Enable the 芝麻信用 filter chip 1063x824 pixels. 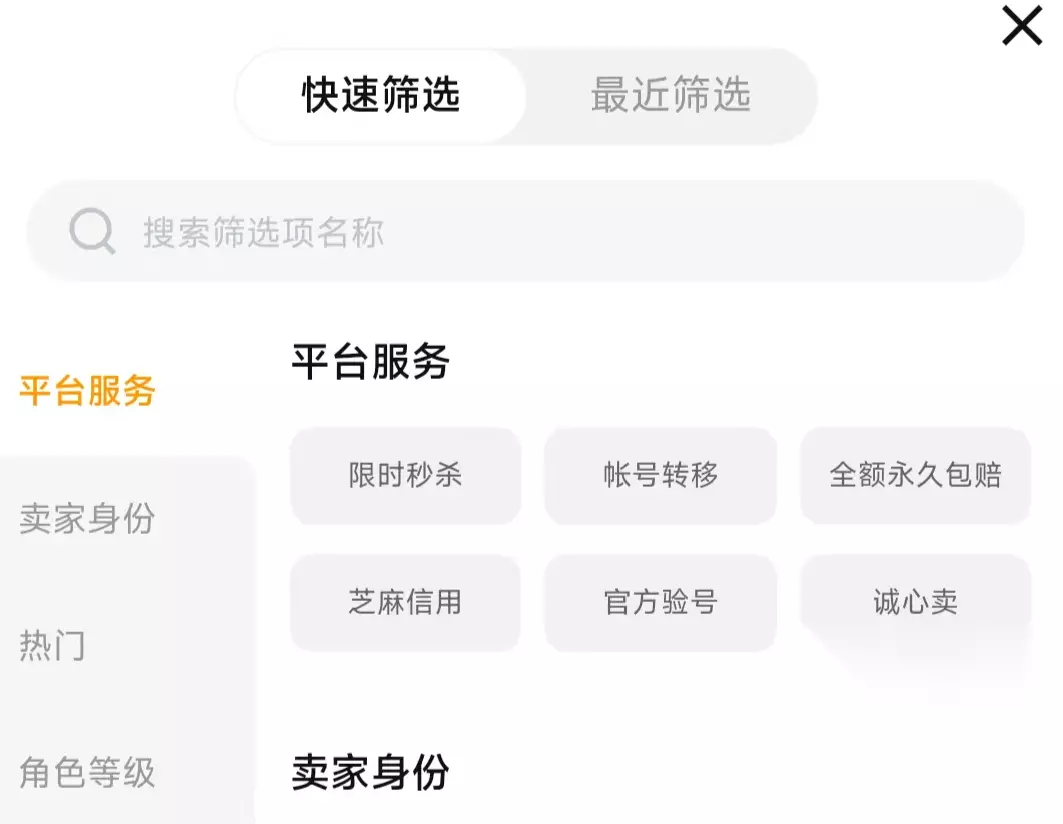405,602
